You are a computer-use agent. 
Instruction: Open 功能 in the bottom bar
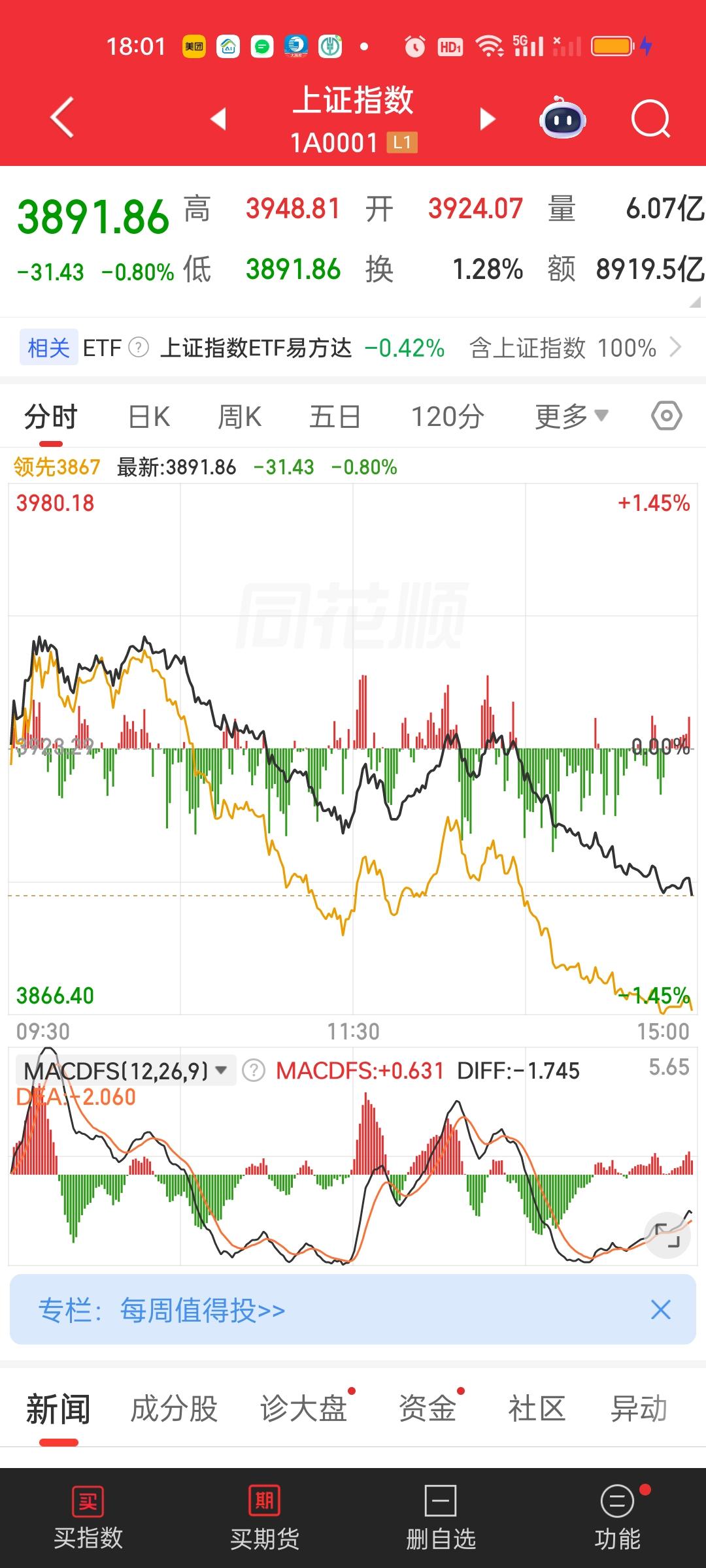pos(618,1516)
